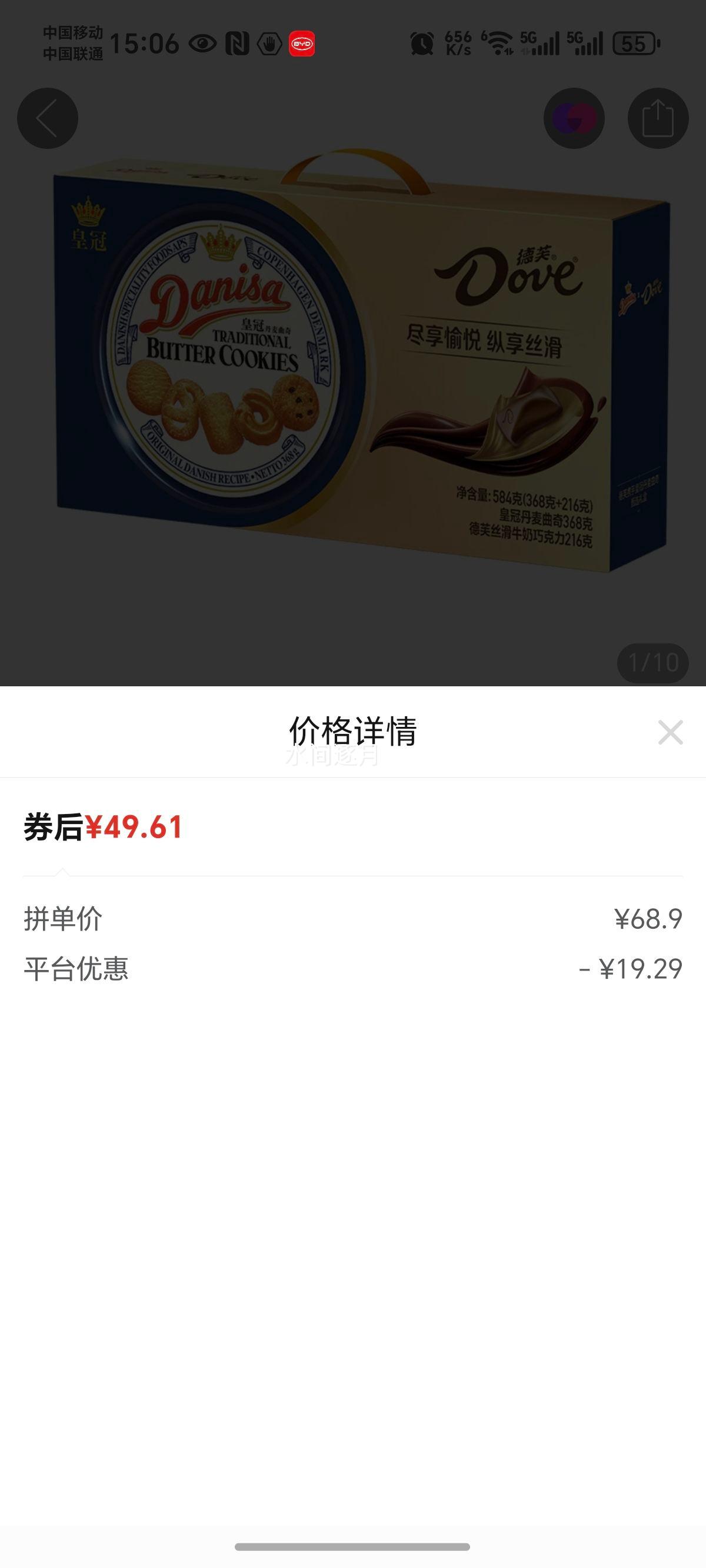Image resolution: width=706 pixels, height=1568 pixels.
Task: Tap the clock showing 15:06
Action: pyautogui.click(x=145, y=44)
